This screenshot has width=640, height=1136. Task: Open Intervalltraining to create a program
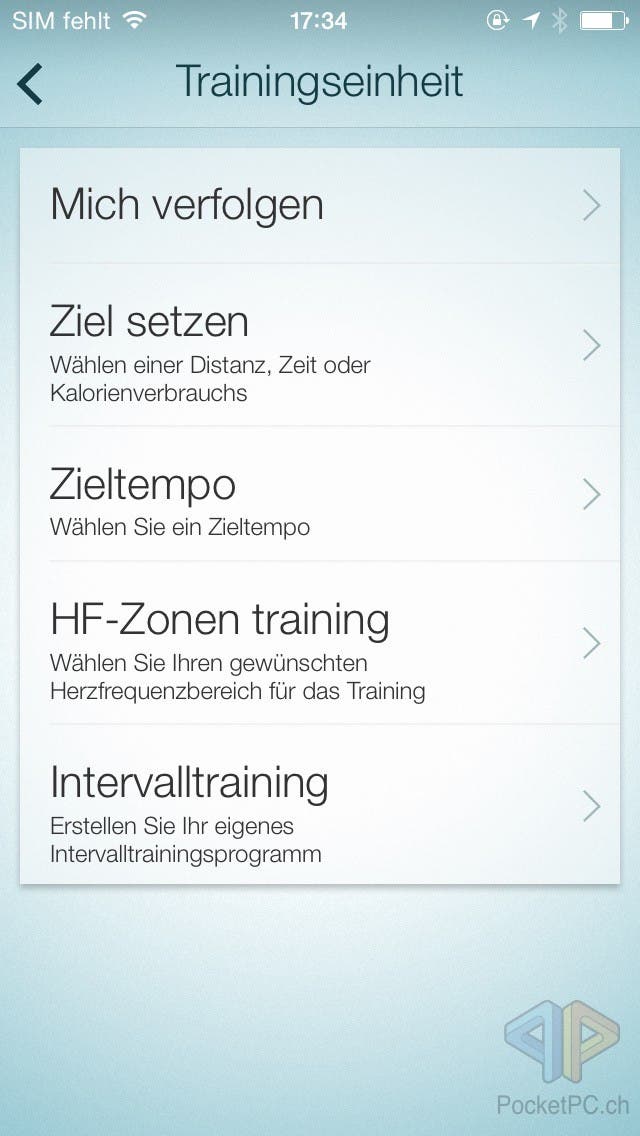tap(320, 805)
